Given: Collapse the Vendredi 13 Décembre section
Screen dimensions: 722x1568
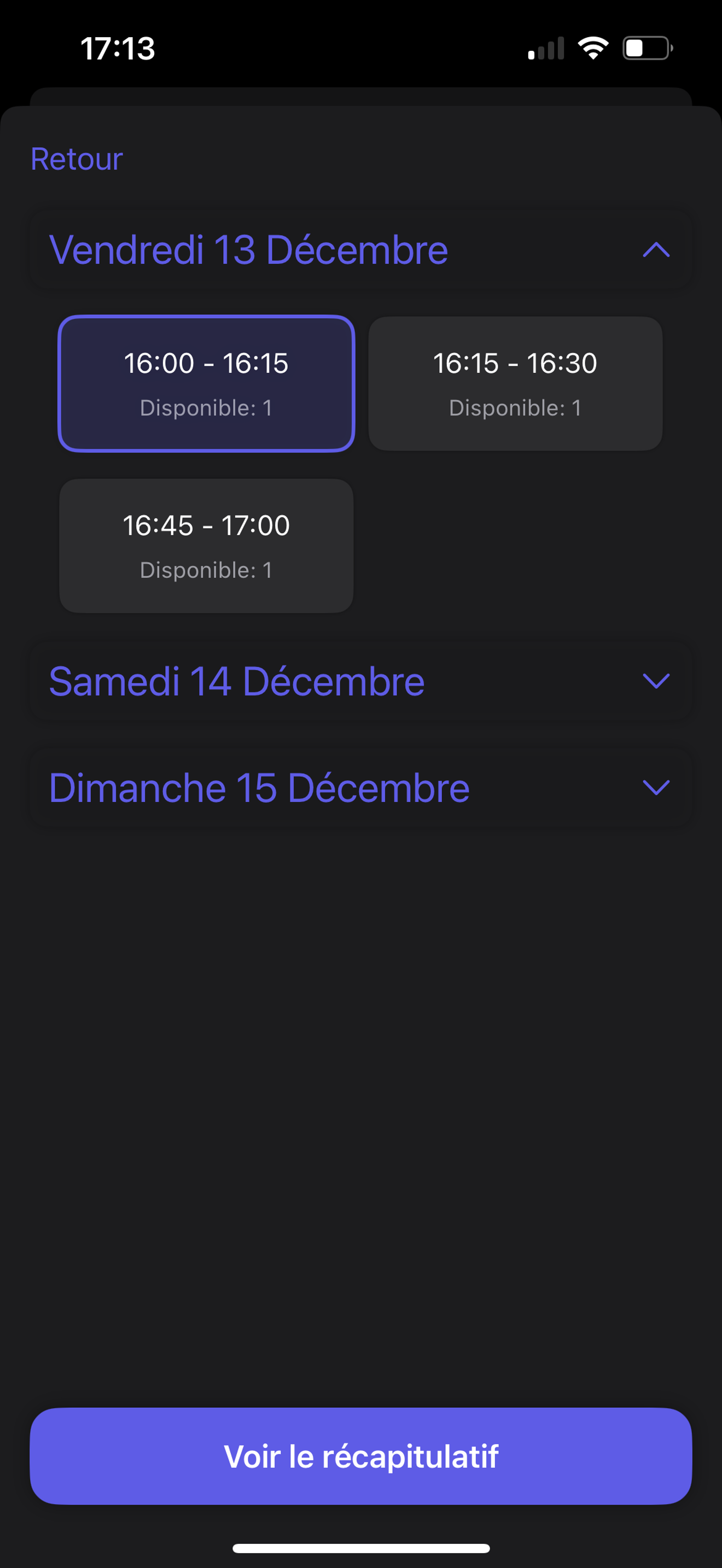Looking at the screenshot, I should (x=361, y=250).
